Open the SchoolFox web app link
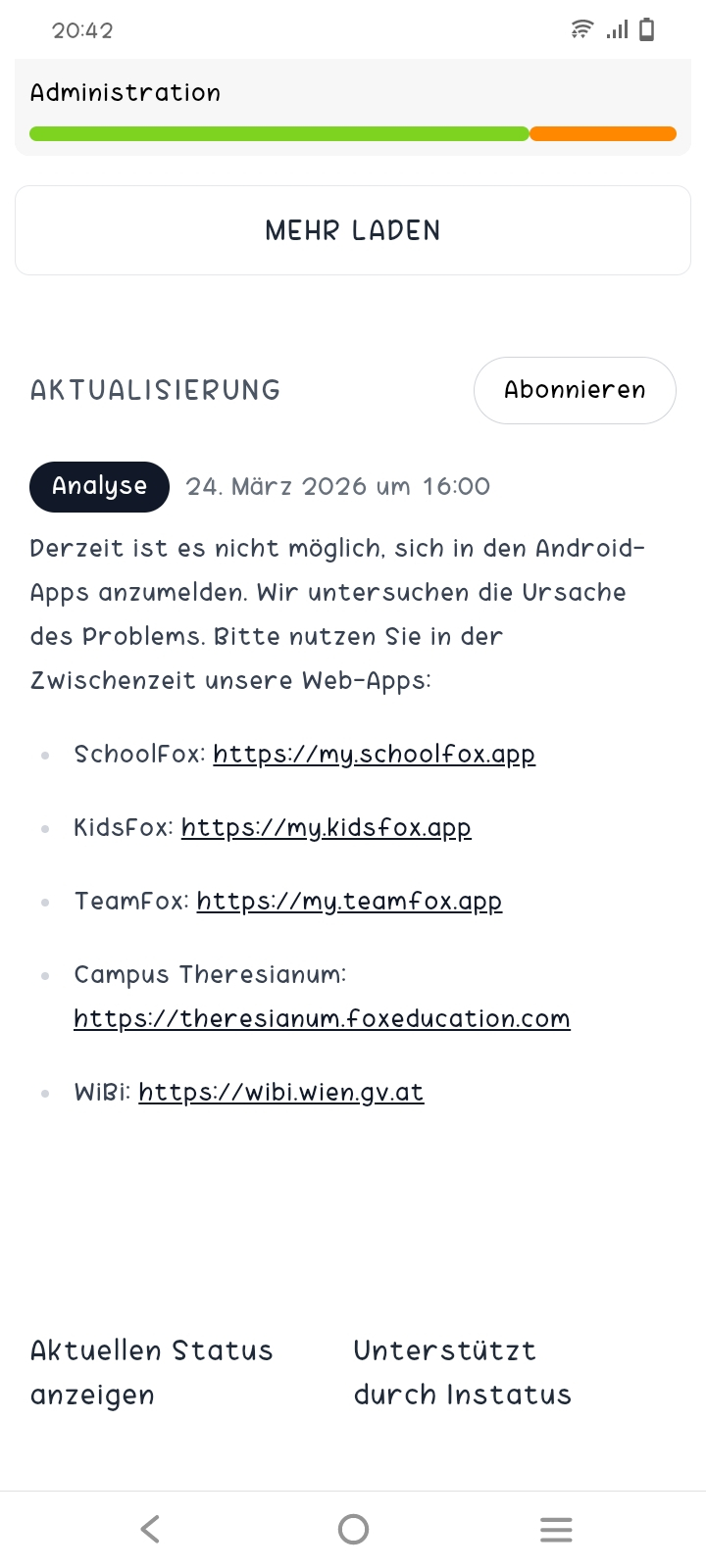This screenshot has width=706, height=1568. (x=374, y=754)
